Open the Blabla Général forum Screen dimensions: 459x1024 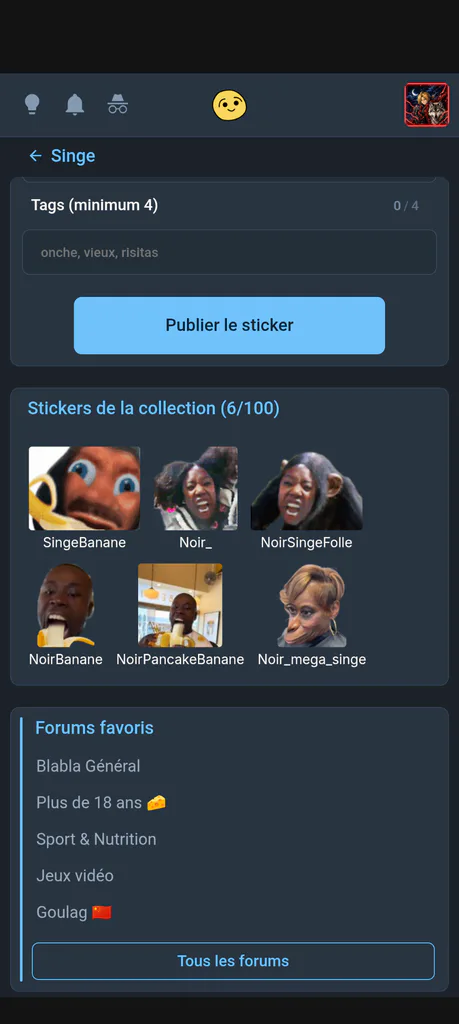pyautogui.click(x=88, y=766)
